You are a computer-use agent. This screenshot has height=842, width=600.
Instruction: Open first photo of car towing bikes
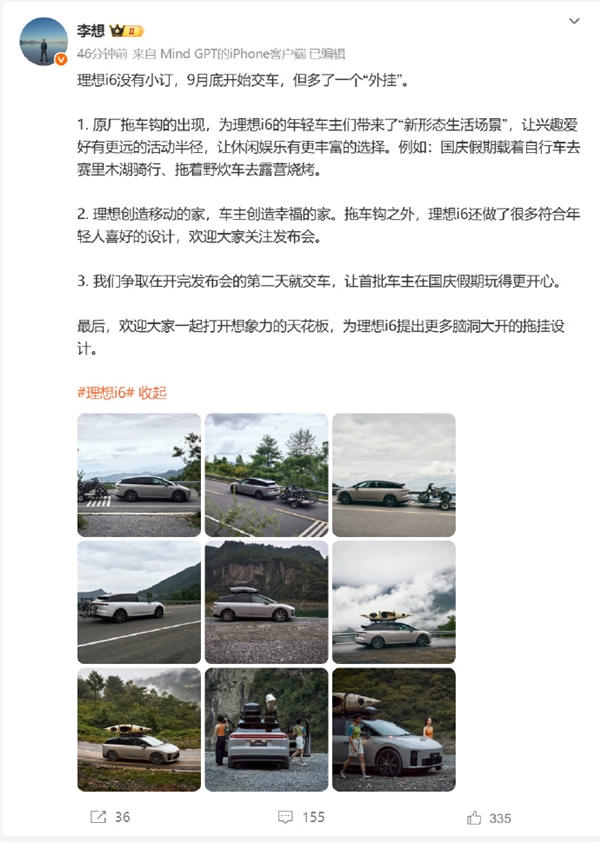pyautogui.click(x=139, y=475)
